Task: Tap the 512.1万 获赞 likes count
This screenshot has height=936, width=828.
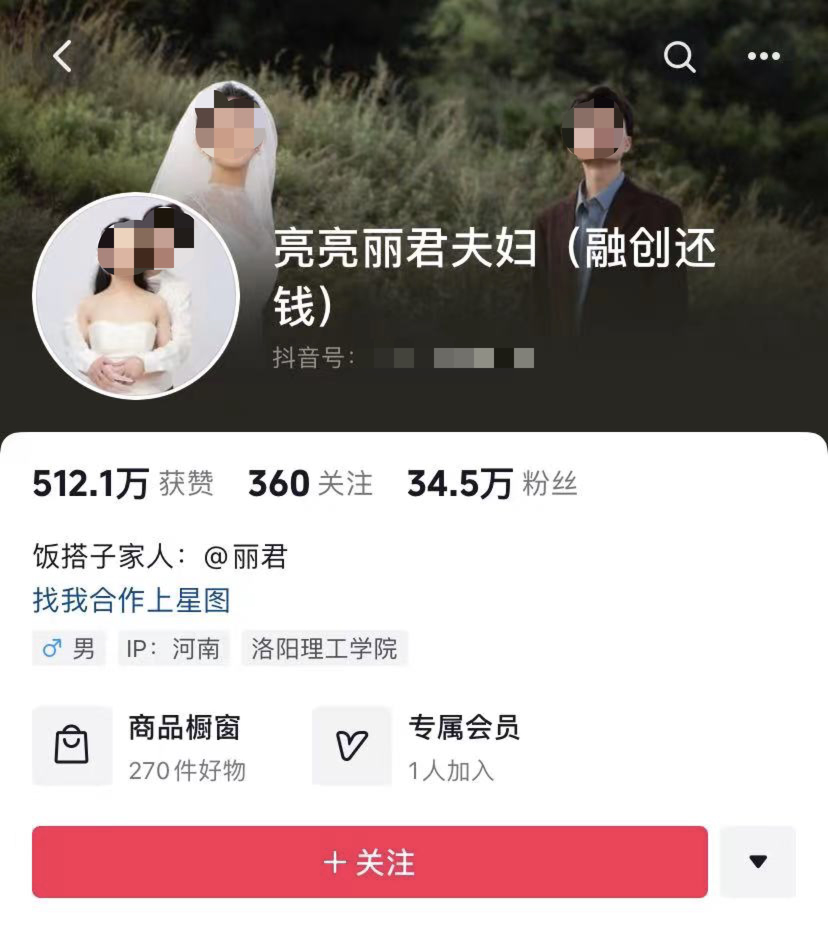Action: point(123,485)
